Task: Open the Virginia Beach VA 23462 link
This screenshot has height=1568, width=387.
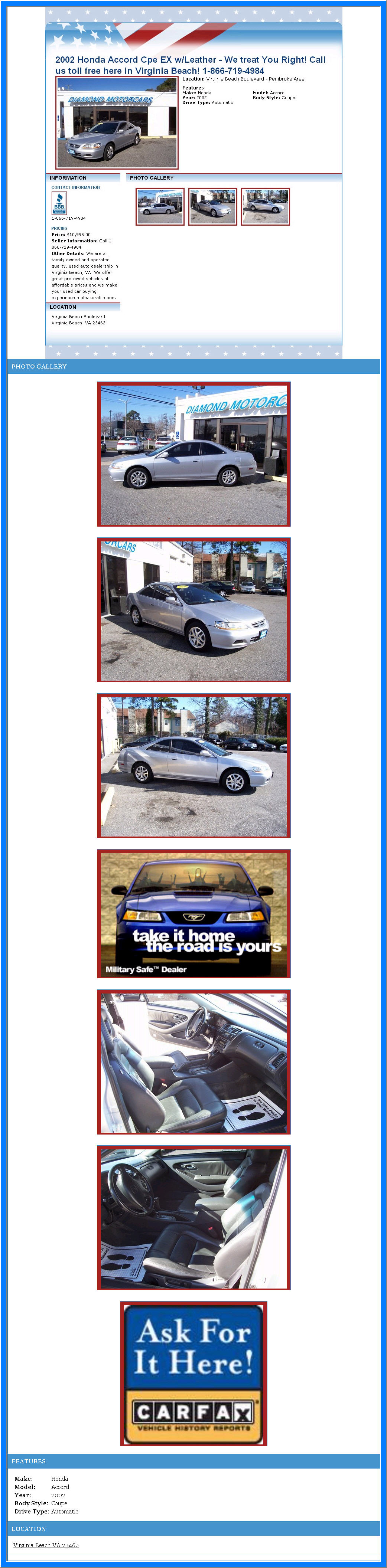Action: point(46,1544)
